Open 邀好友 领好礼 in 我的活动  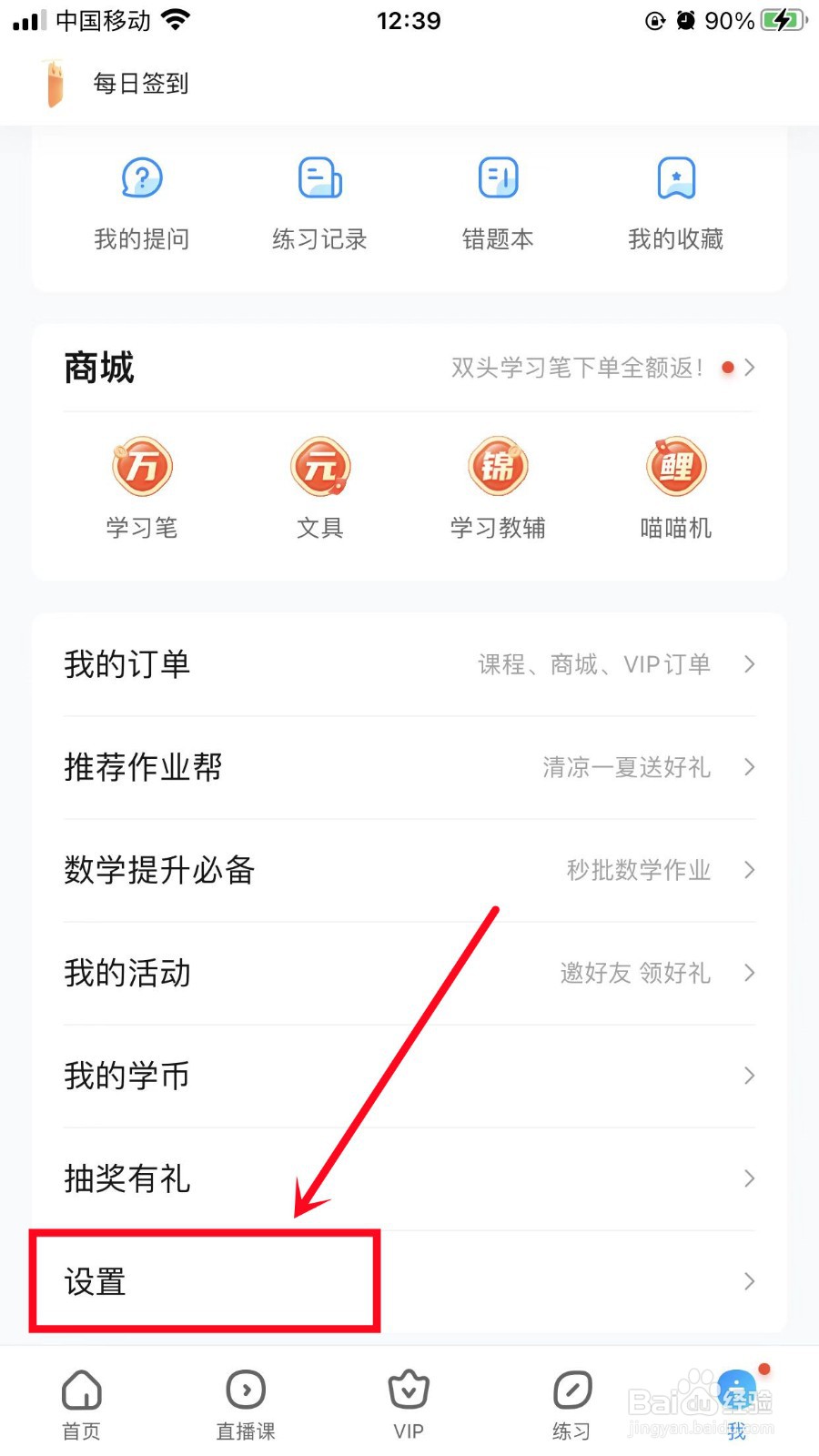pyautogui.click(x=634, y=974)
